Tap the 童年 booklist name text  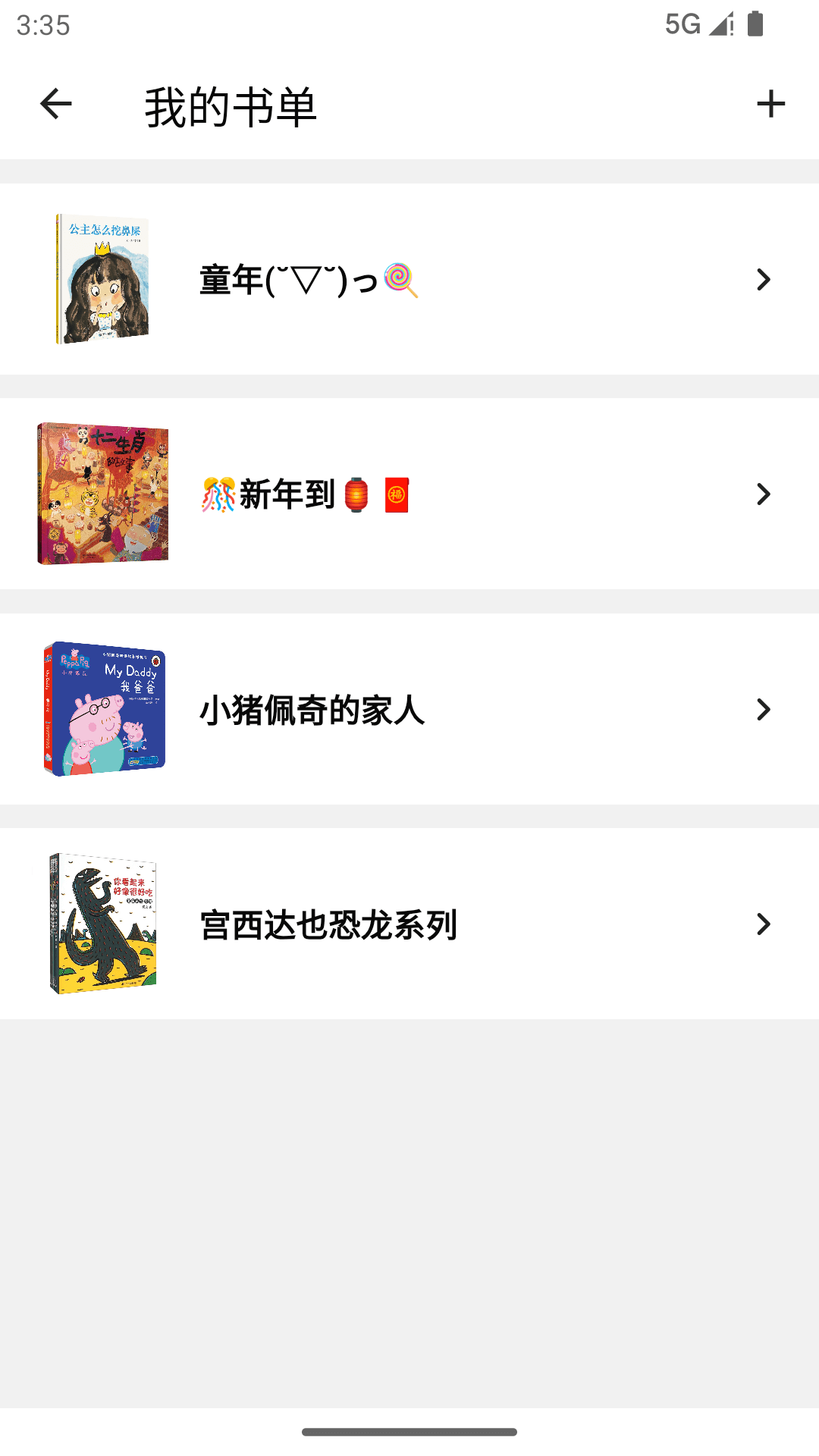307,281
